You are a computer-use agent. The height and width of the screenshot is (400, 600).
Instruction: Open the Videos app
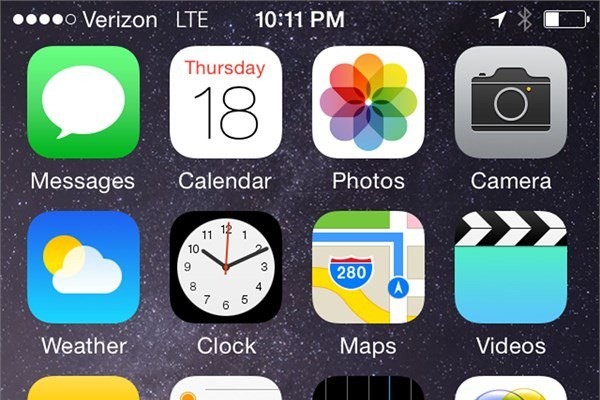tap(510, 267)
